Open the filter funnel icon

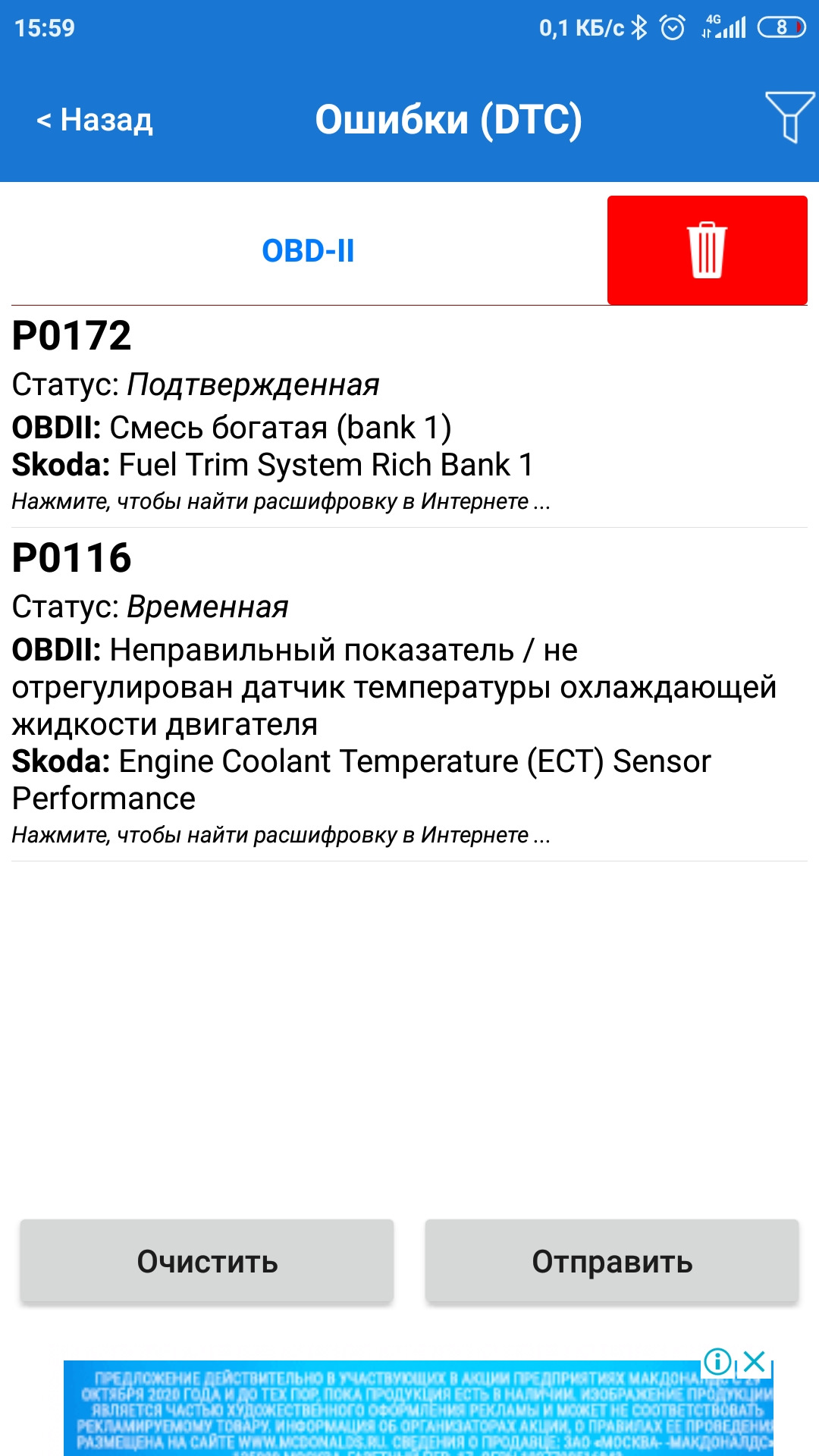pyautogui.click(x=789, y=117)
